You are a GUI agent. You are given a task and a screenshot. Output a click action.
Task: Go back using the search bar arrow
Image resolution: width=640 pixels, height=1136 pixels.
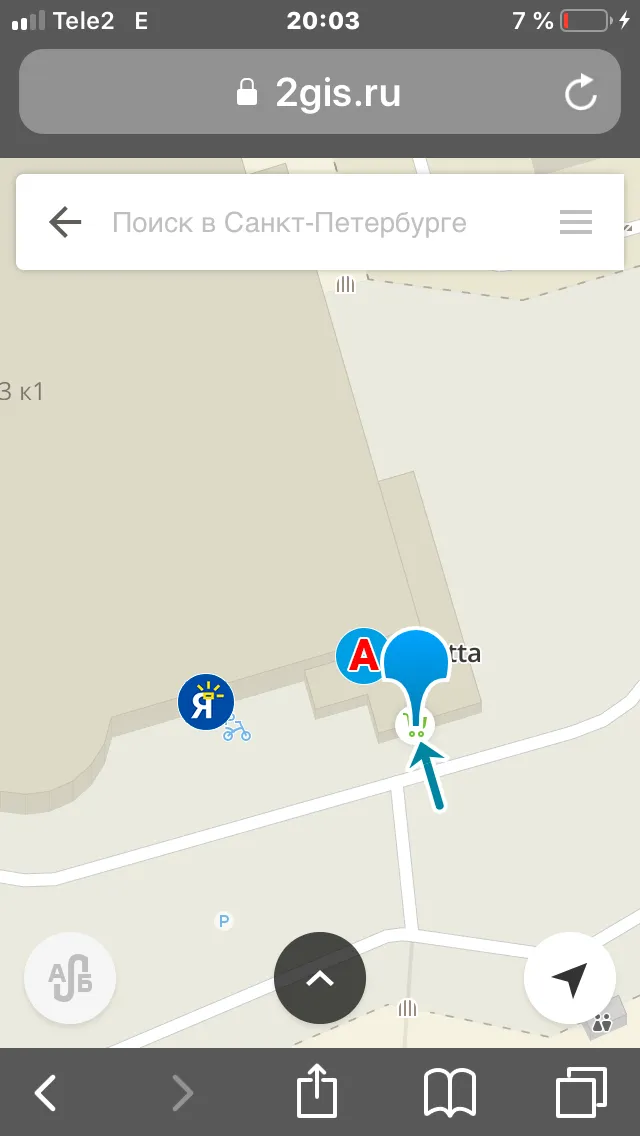pos(65,222)
